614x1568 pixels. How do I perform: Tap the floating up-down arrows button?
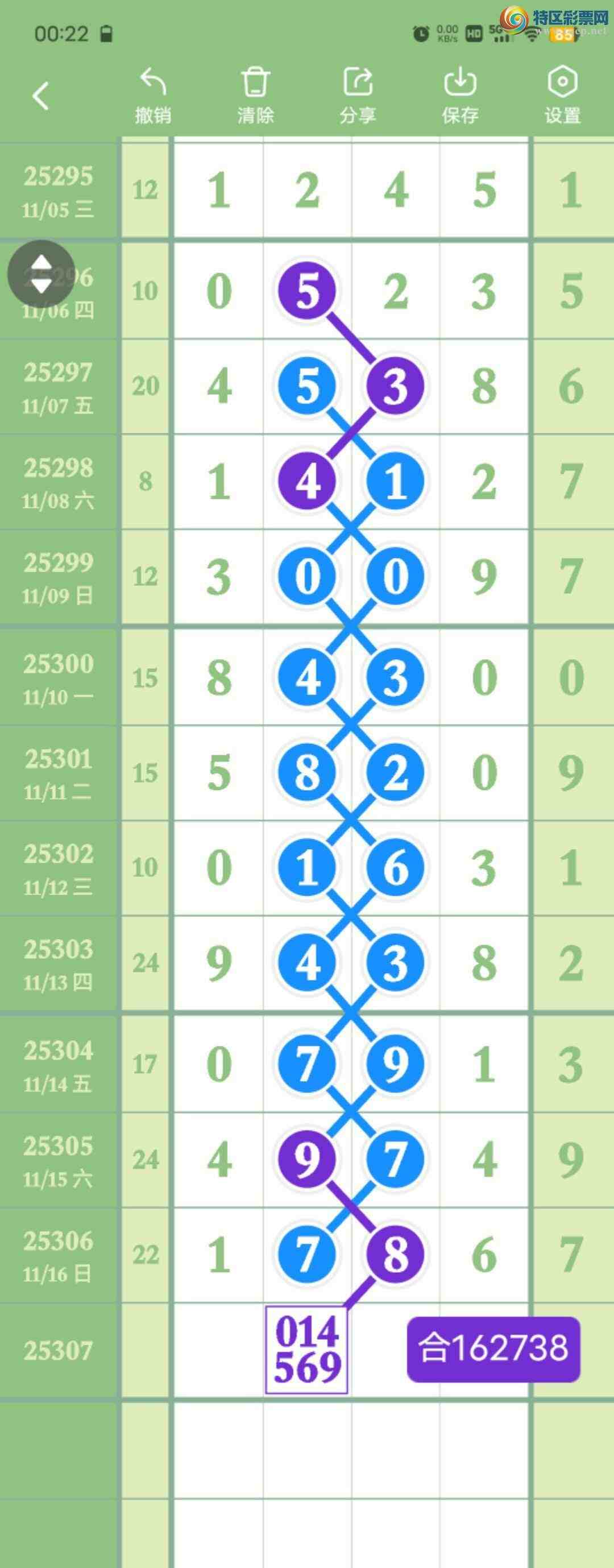coord(41,274)
